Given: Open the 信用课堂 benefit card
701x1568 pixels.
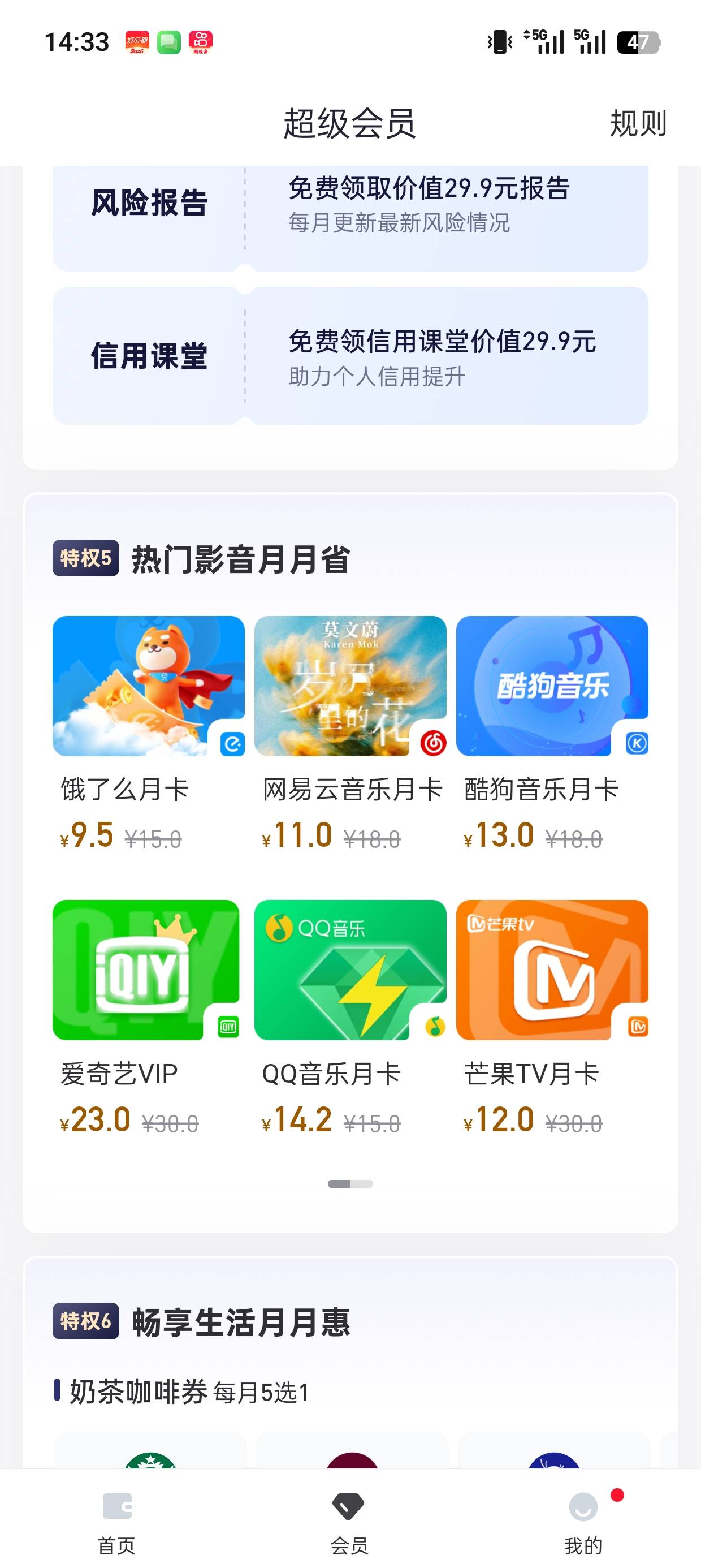Looking at the screenshot, I should coord(350,356).
